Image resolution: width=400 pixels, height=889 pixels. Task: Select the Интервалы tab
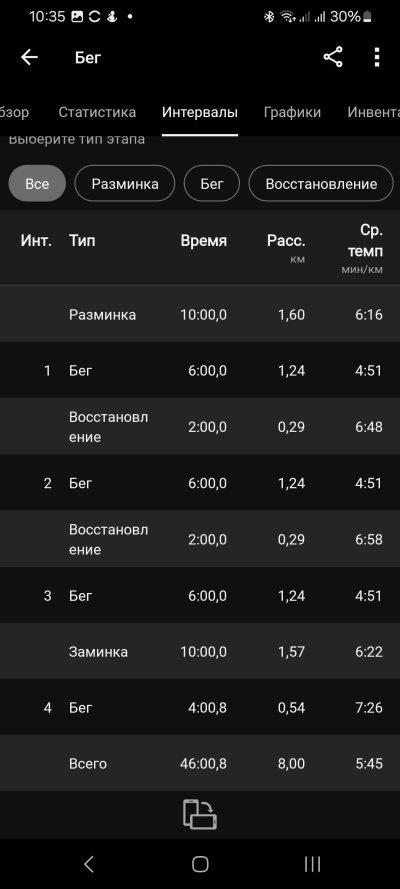click(x=200, y=112)
